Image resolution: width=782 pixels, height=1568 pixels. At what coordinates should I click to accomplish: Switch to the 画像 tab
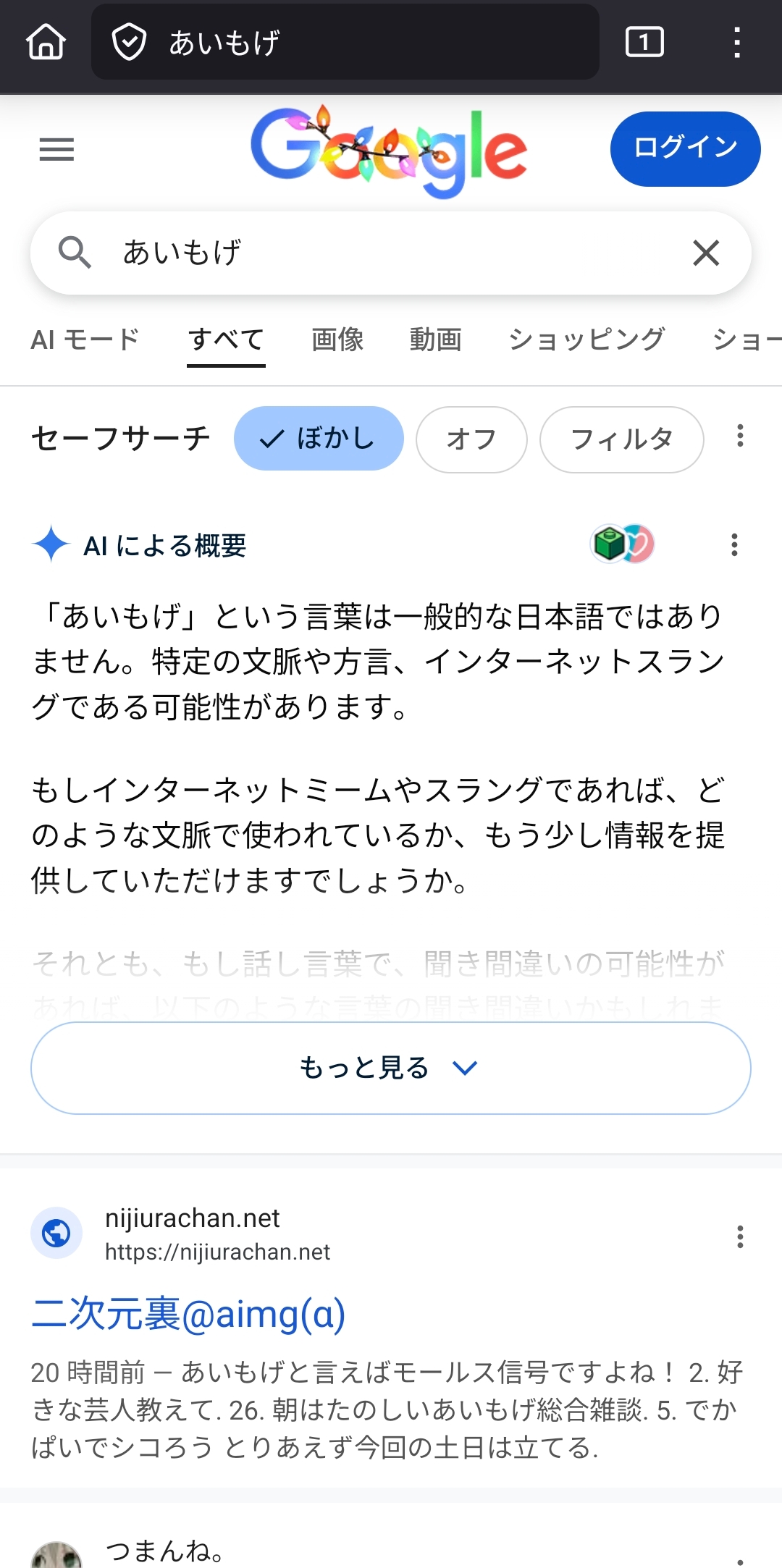tap(337, 340)
